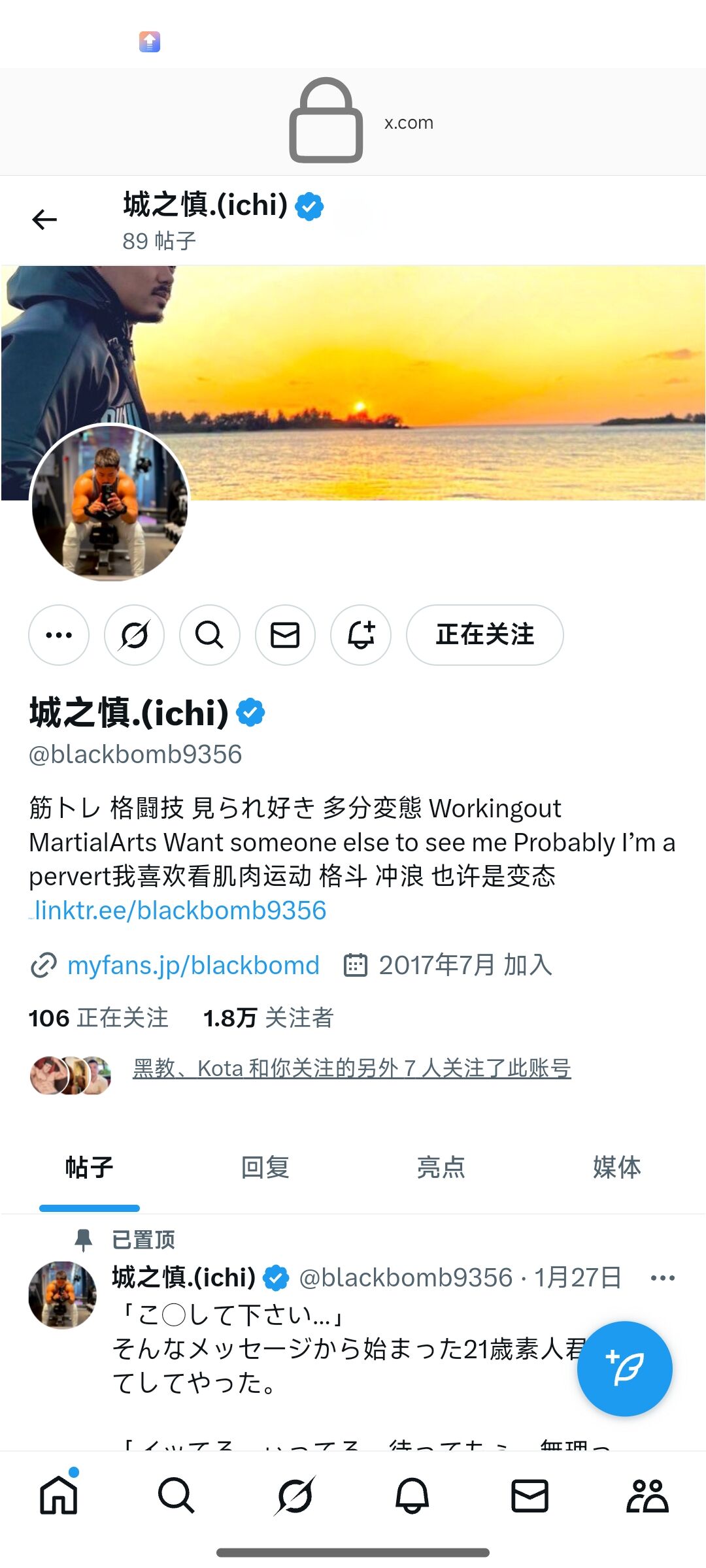
Task: Send a direct message to this profile
Action: click(285, 635)
